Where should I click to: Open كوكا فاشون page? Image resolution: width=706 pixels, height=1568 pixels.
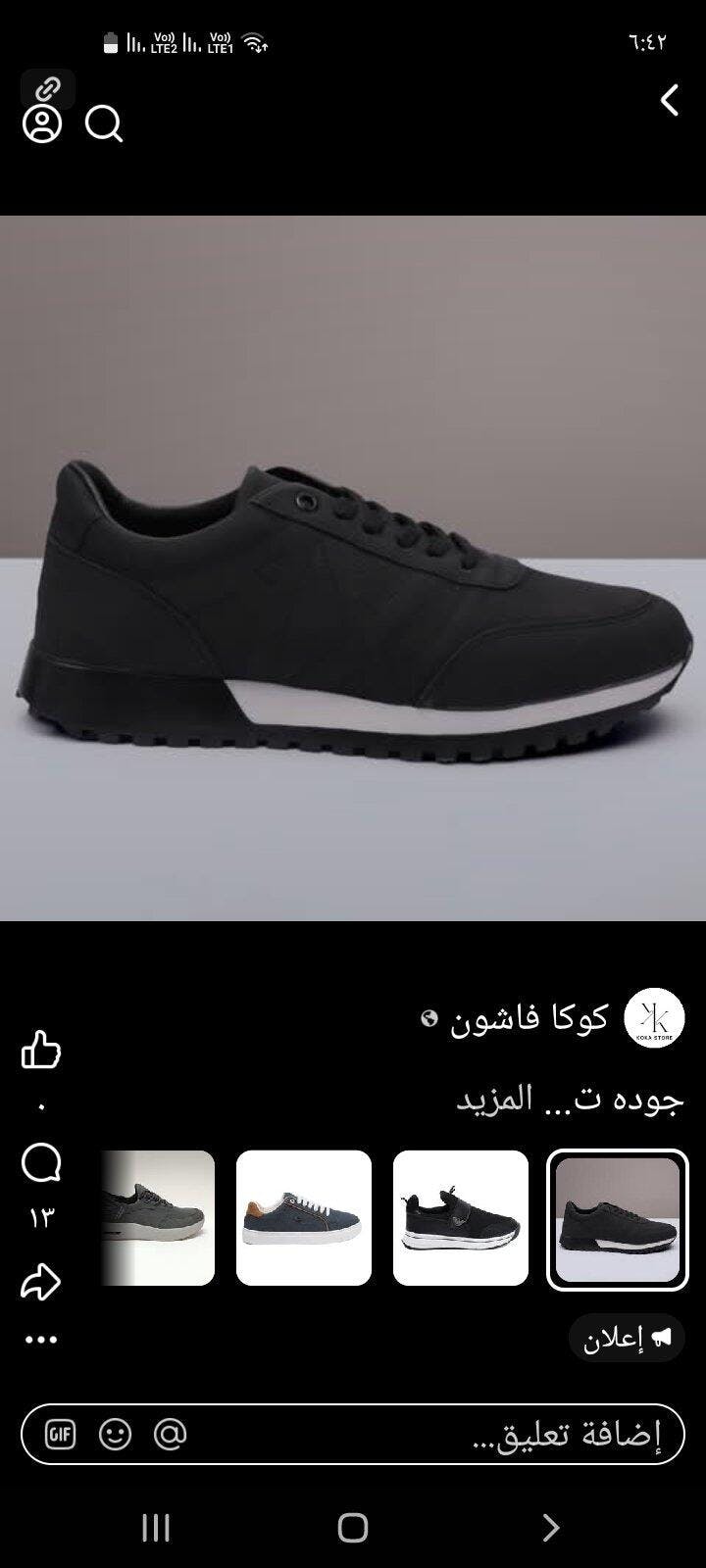click(529, 1018)
